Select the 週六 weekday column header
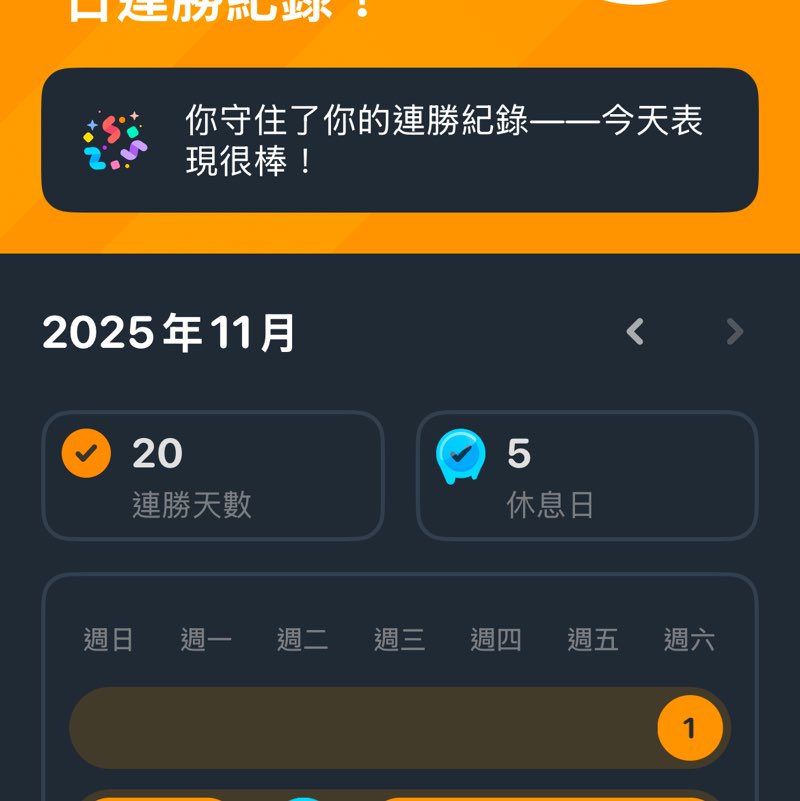This screenshot has height=801, width=800. [x=690, y=640]
